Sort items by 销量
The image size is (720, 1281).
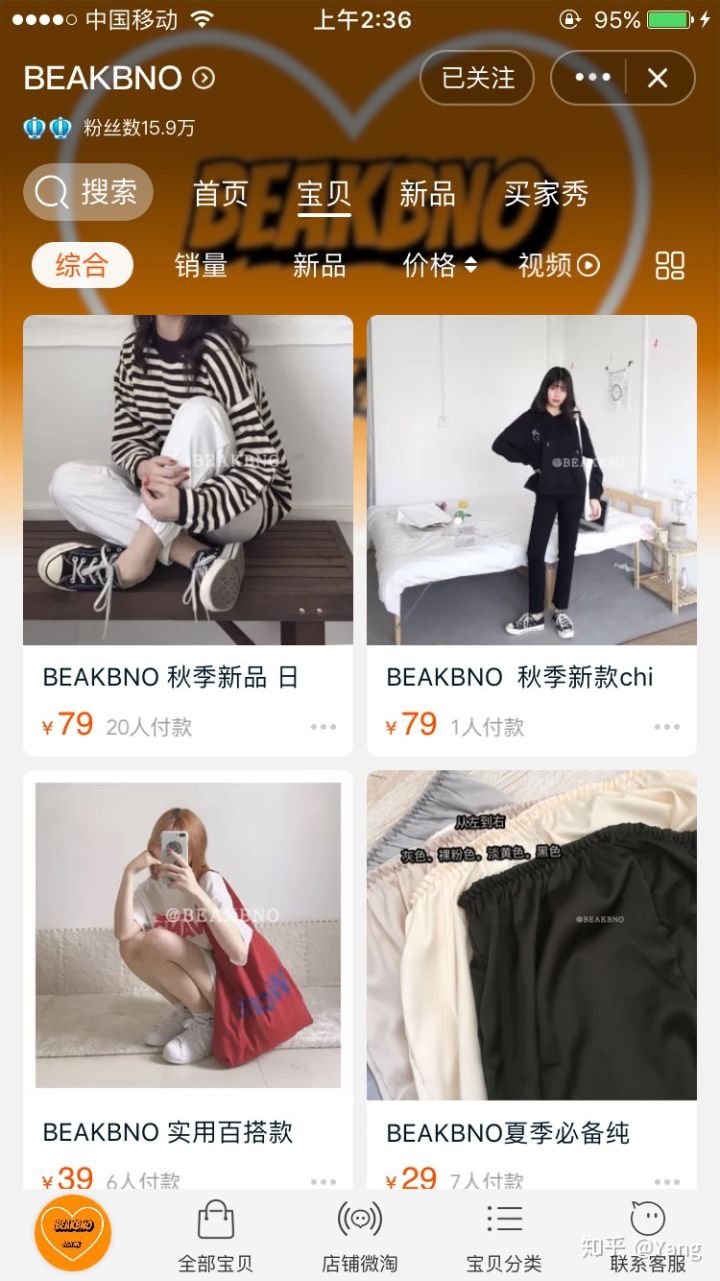[x=201, y=265]
